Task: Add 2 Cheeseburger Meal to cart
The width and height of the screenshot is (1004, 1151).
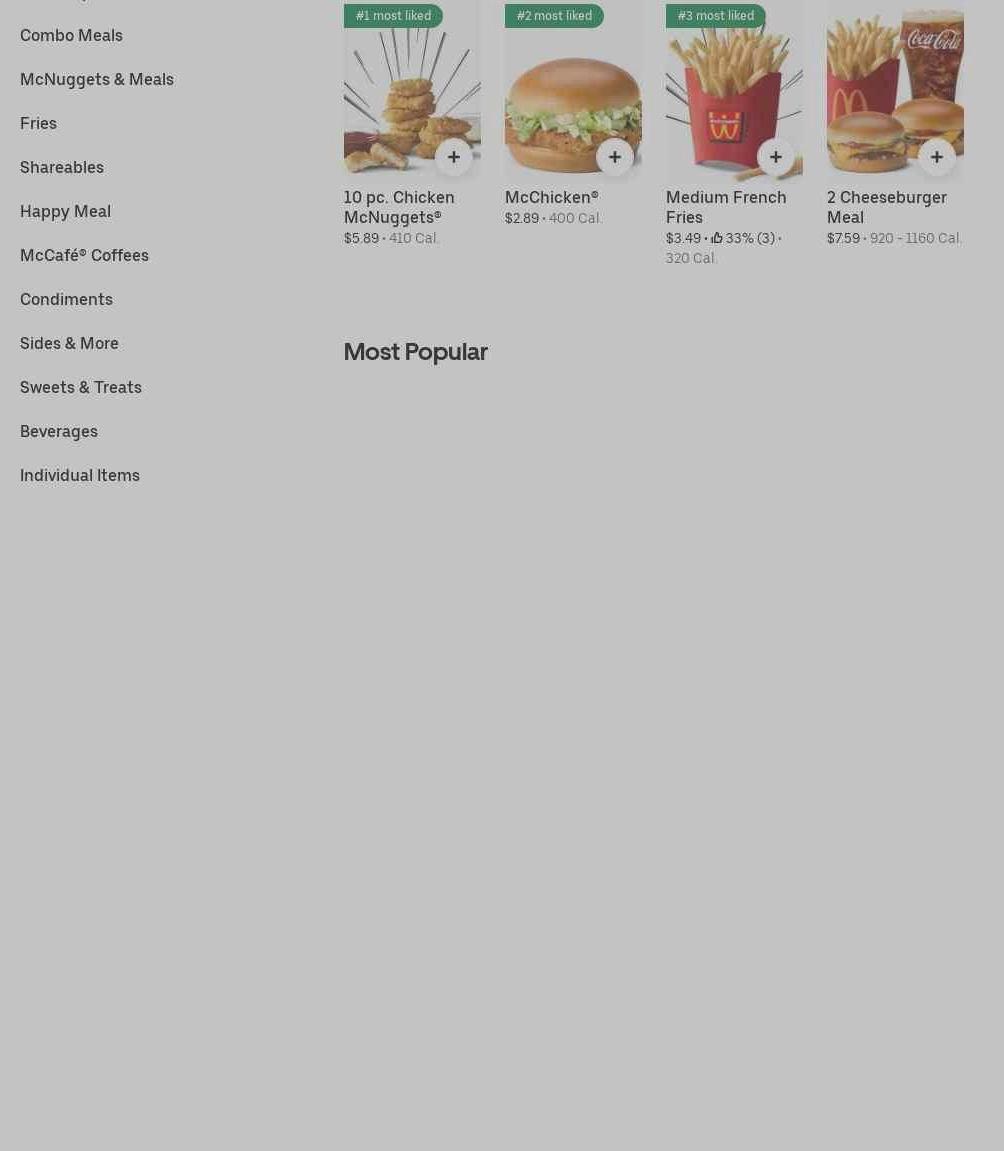Action: pos(937,157)
